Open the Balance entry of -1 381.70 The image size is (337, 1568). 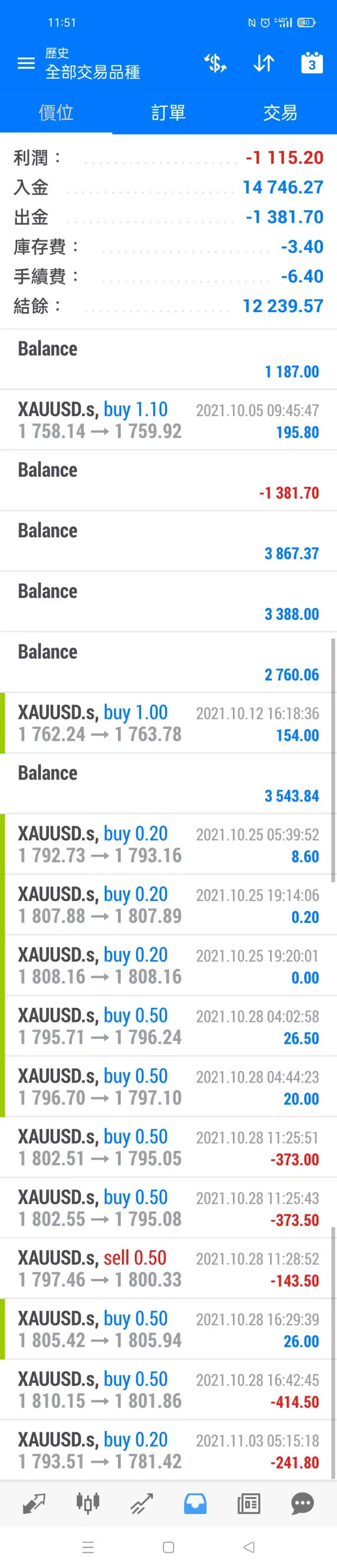click(168, 480)
